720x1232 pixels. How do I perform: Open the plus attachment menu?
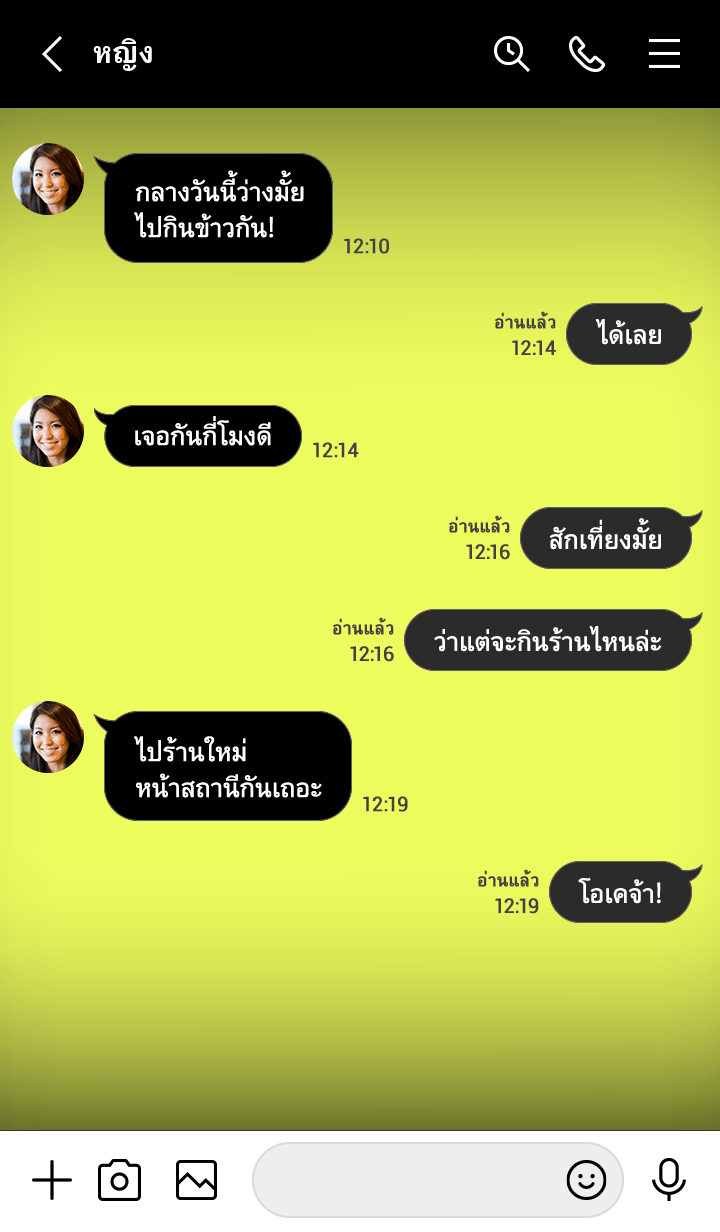(x=52, y=1181)
